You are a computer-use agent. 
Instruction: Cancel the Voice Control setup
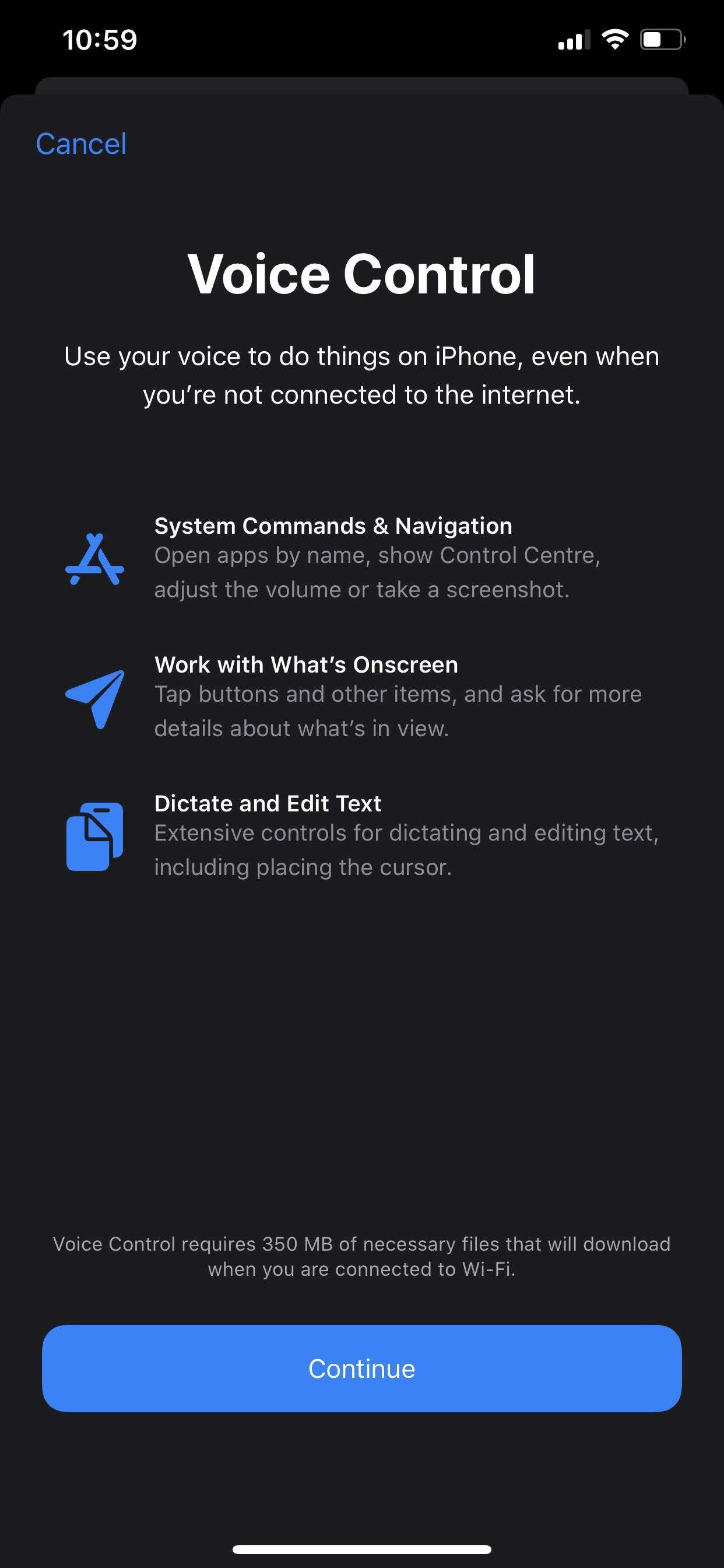[x=81, y=144]
